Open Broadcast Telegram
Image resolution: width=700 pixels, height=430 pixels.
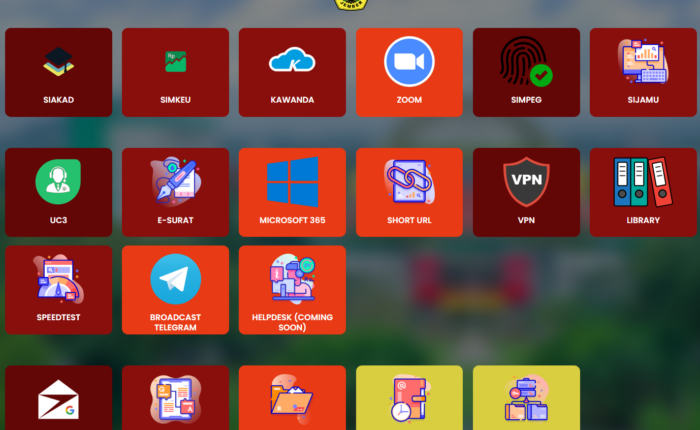(x=175, y=289)
